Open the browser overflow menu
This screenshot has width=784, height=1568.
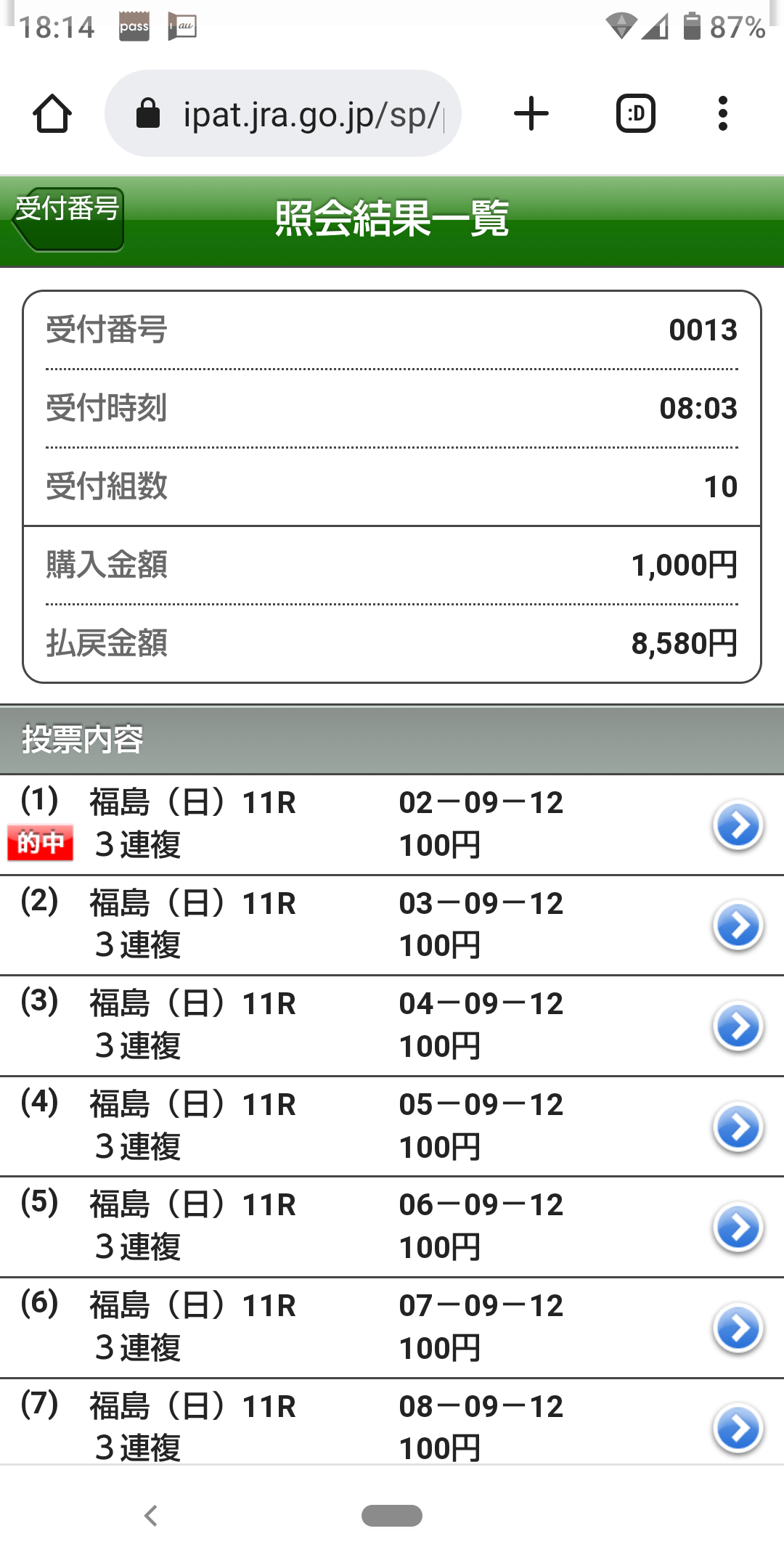point(722,114)
